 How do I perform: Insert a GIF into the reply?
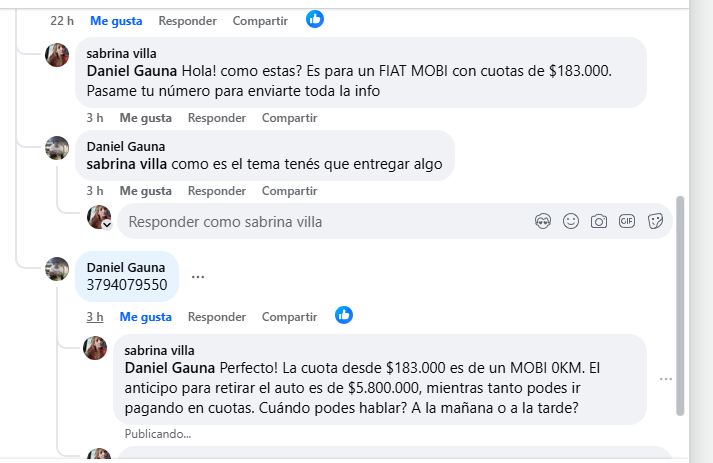627,221
